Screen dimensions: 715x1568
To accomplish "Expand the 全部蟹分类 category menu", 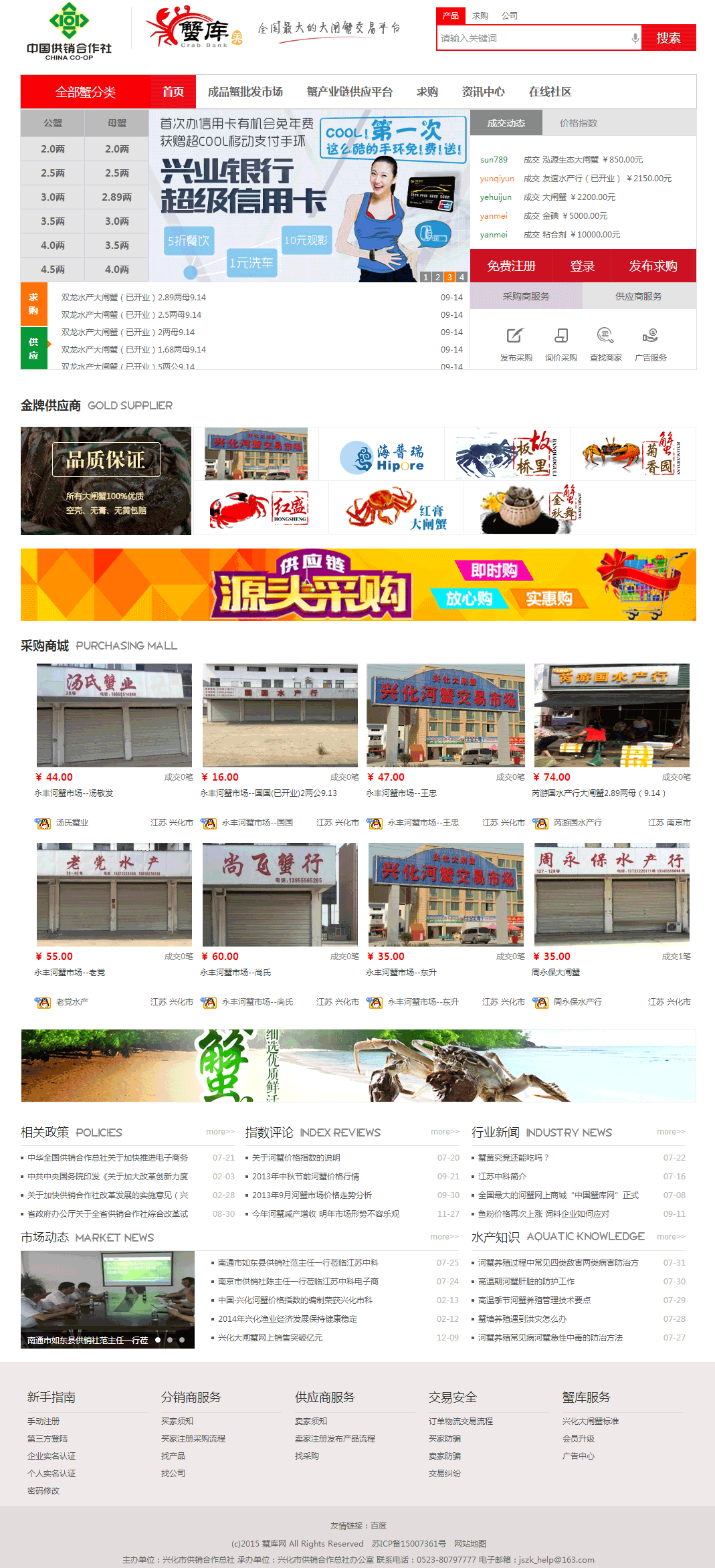I will tap(85, 92).
